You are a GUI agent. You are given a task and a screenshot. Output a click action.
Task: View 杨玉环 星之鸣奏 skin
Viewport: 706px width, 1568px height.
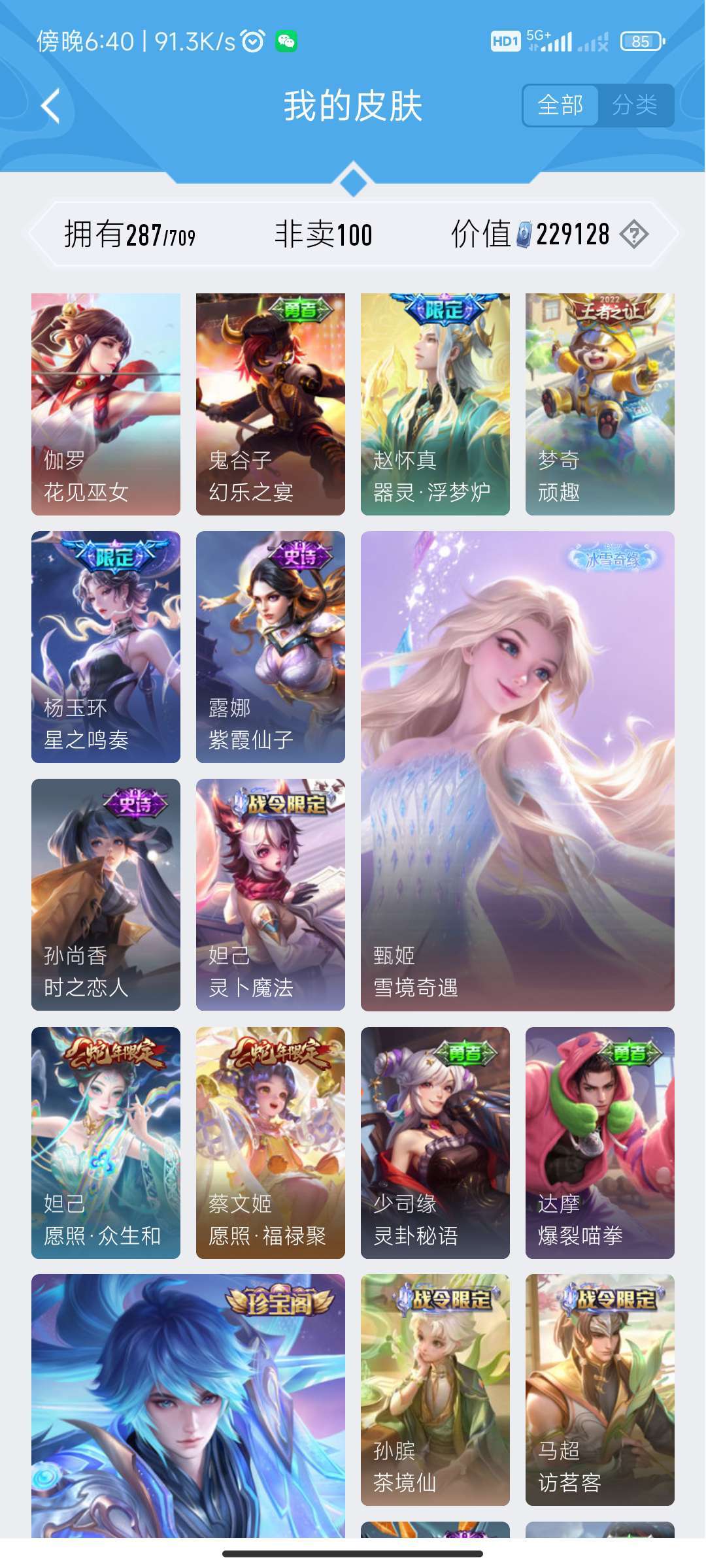pyautogui.click(x=106, y=647)
